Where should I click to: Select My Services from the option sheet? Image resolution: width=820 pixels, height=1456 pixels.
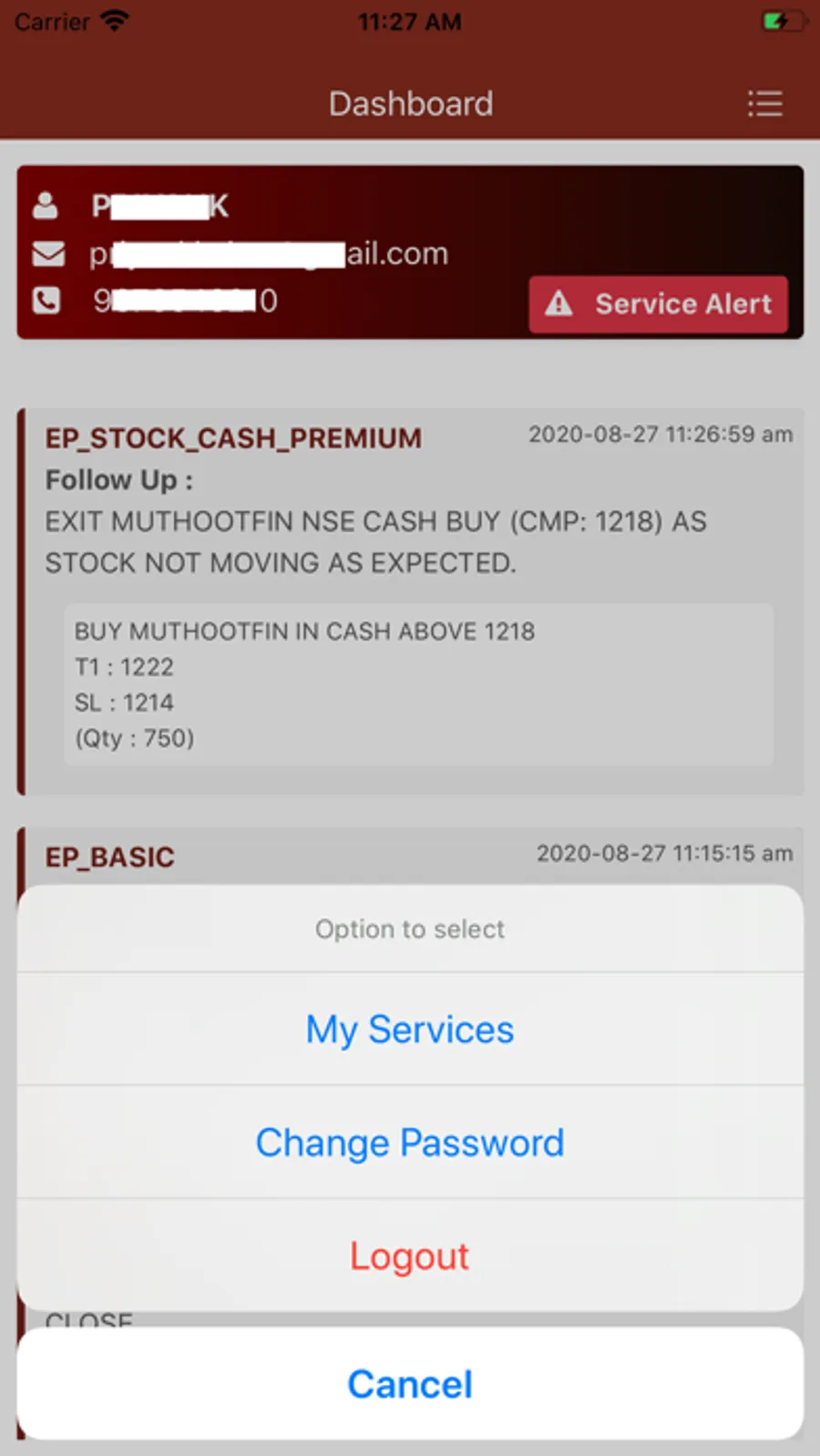410,1029
